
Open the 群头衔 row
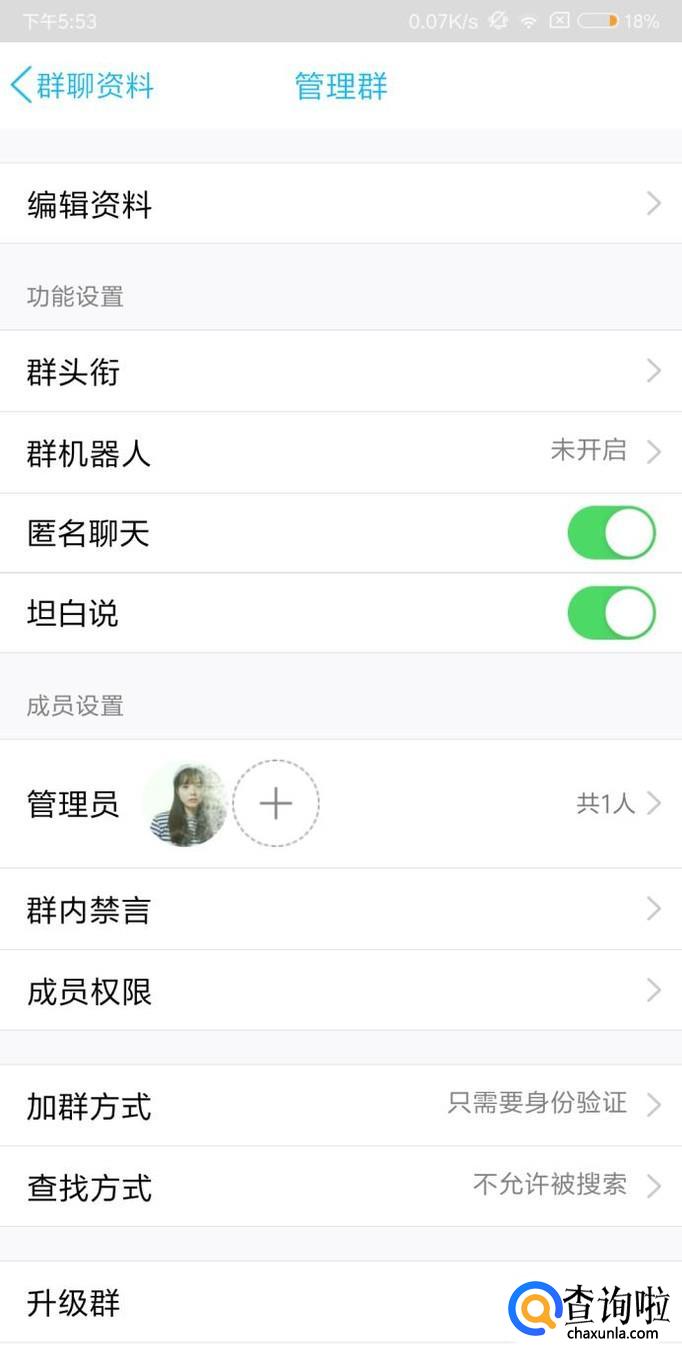coord(340,372)
